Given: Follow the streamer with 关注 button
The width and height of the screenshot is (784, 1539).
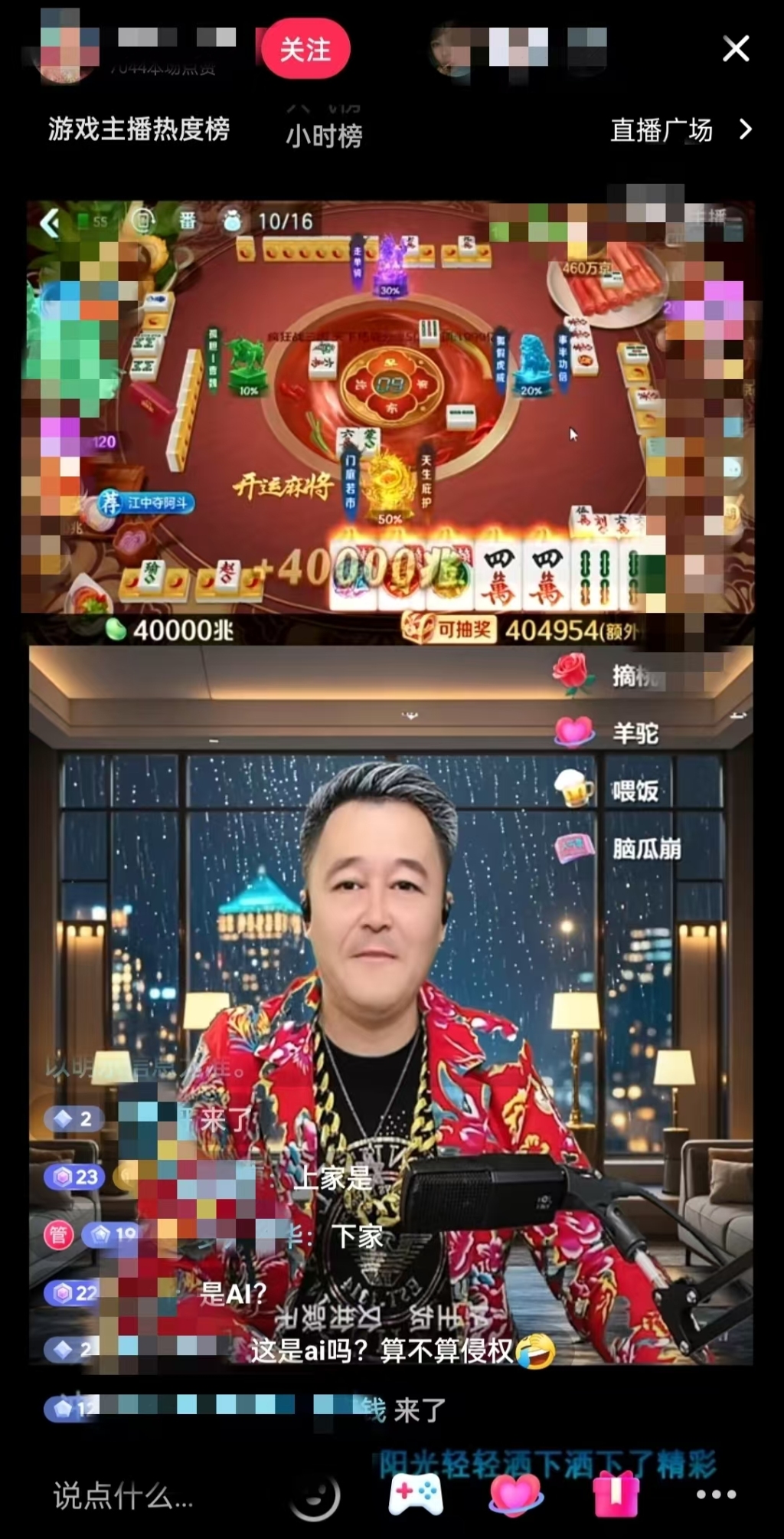Looking at the screenshot, I should click(305, 50).
